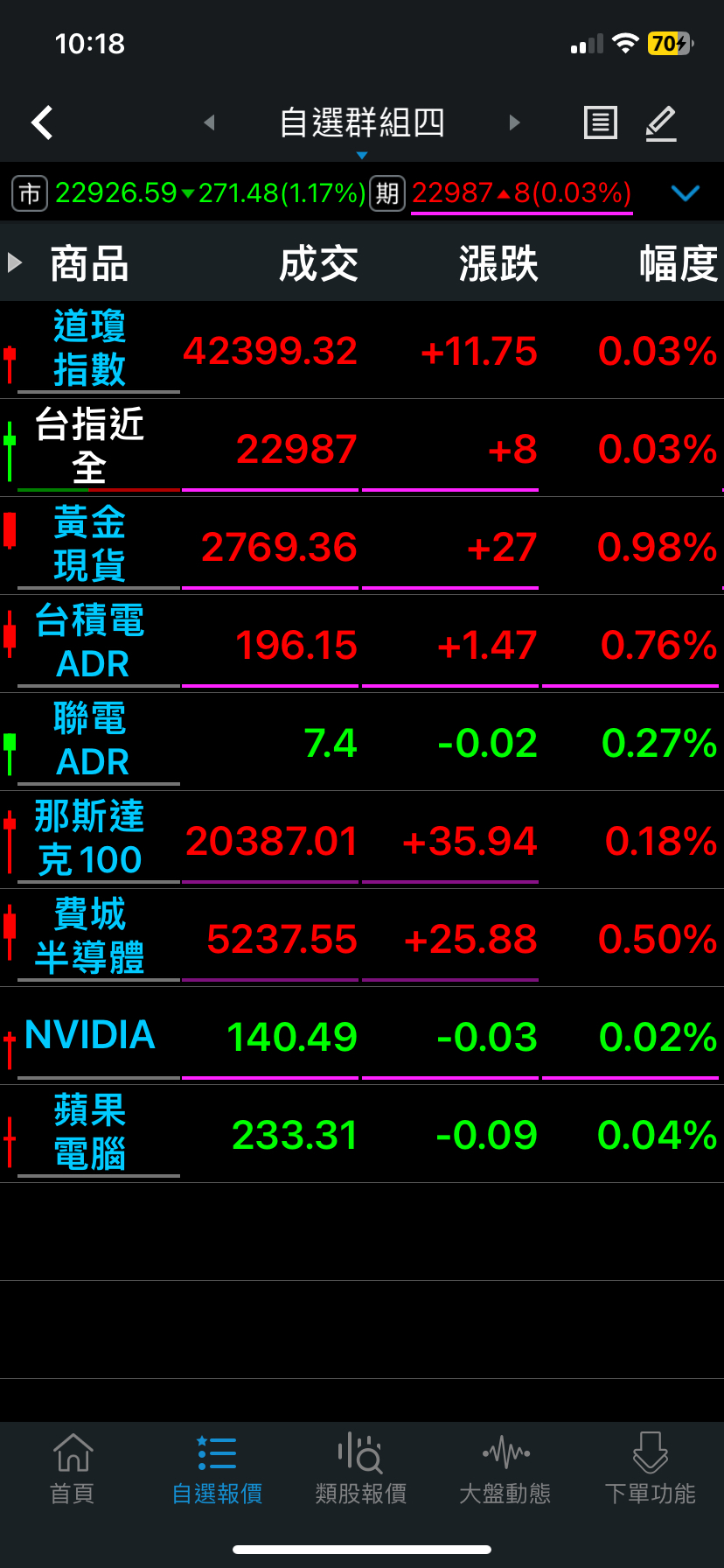Go back using the top-left arrow
The image size is (724, 1568).
[42, 122]
